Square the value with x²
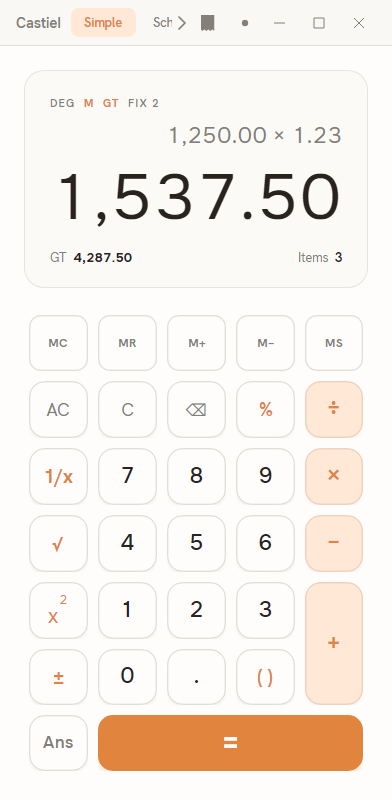This screenshot has height=800, width=392. 58,610
